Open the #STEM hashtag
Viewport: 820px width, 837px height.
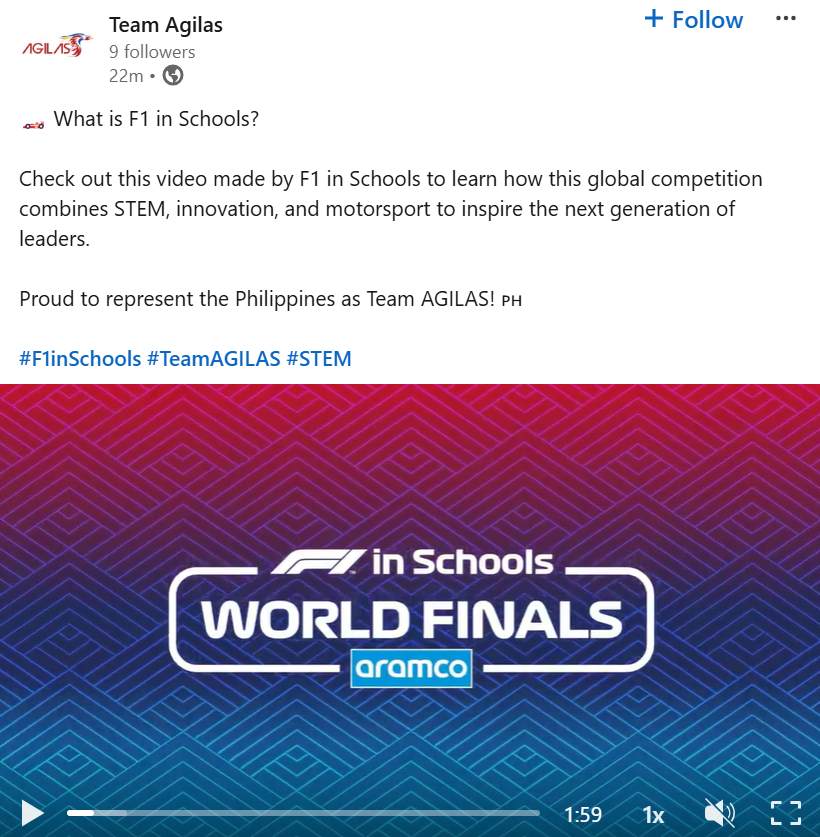click(x=318, y=358)
